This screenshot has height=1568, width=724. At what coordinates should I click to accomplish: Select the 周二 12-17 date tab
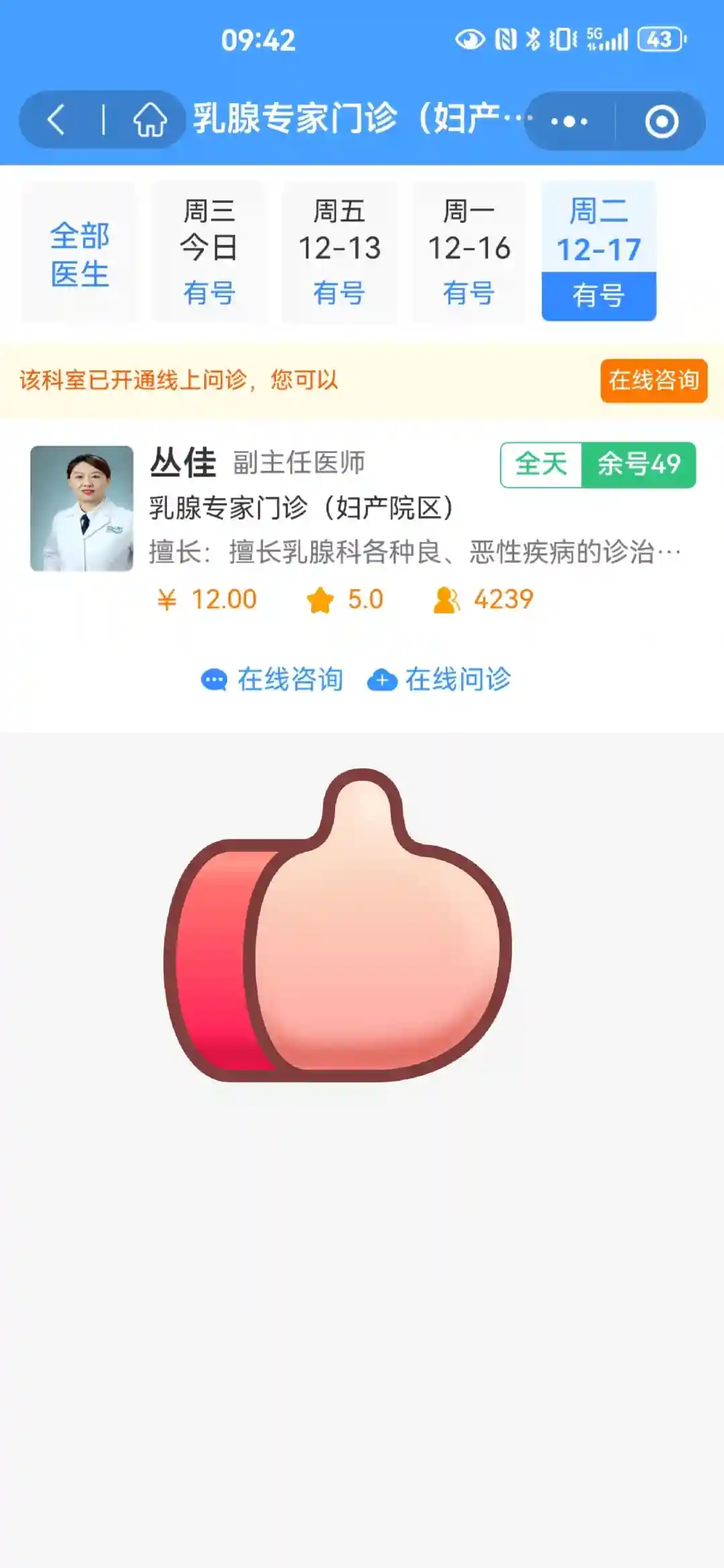[599, 251]
